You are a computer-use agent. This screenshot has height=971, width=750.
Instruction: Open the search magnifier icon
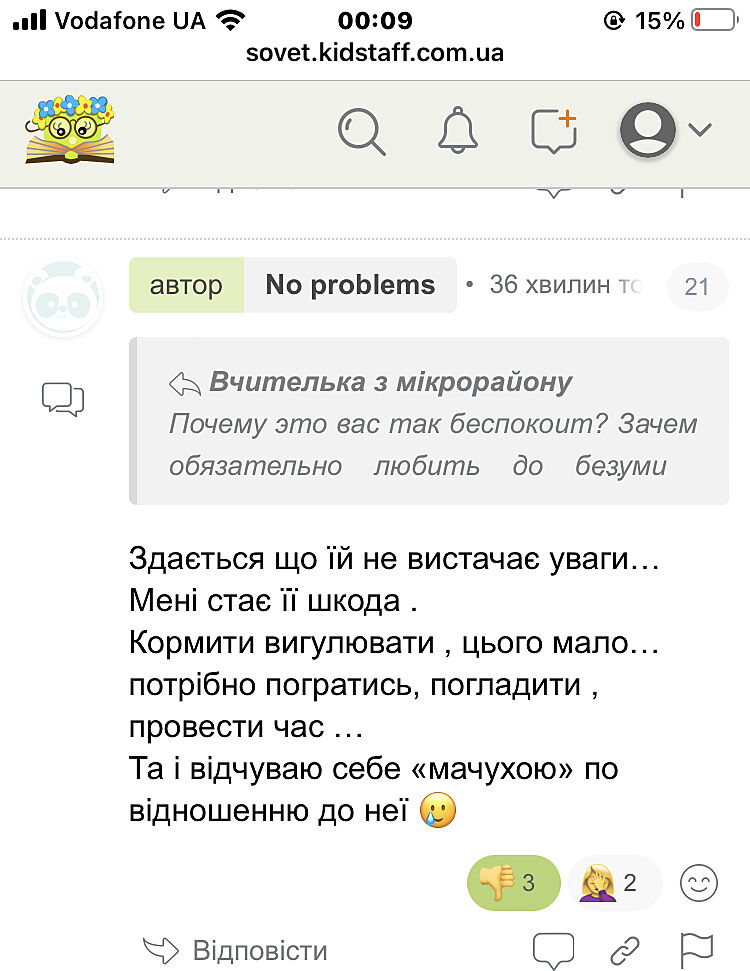pos(362,131)
